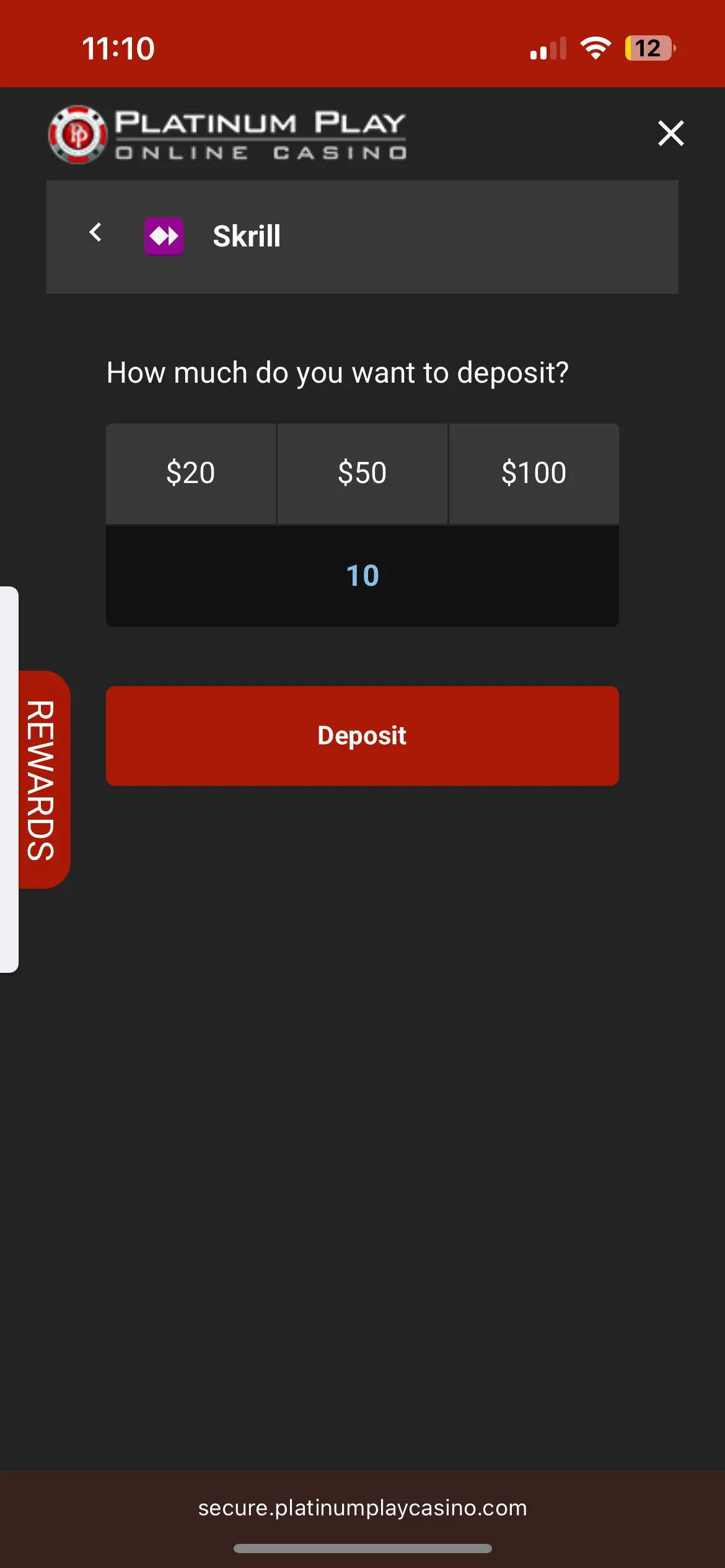Edit the custom amount field showing 10
The width and height of the screenshot is (725, 1568).
point(362,576)
